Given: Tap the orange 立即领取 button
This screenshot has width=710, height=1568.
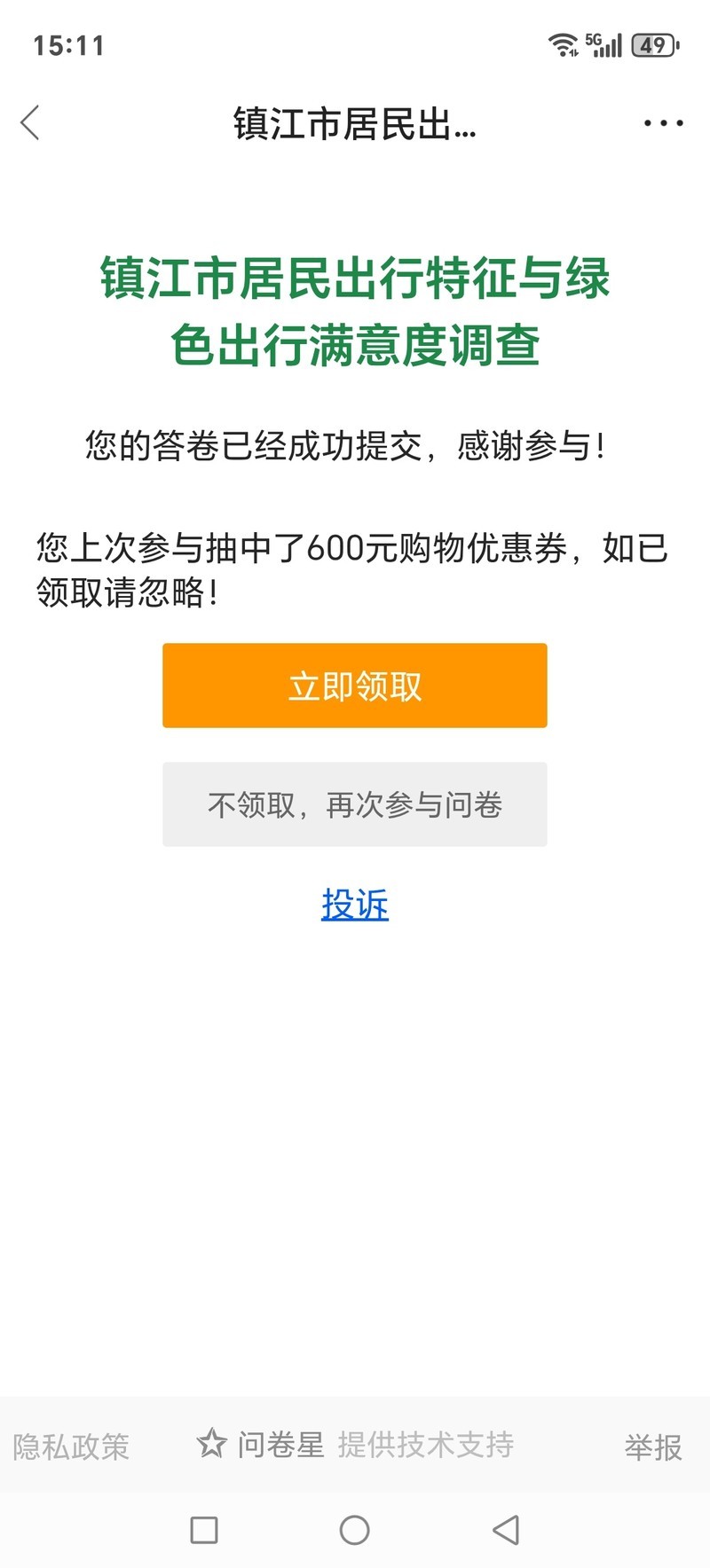Looking at the screenshot, I should [354, 686].
